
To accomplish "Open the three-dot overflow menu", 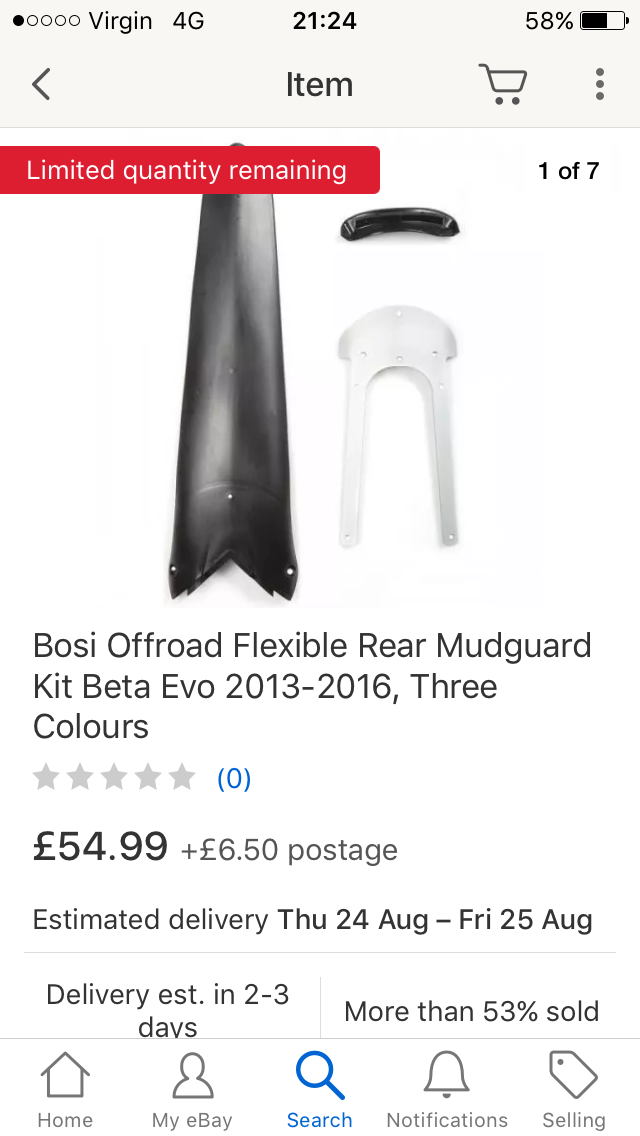I will click(599, 84).
